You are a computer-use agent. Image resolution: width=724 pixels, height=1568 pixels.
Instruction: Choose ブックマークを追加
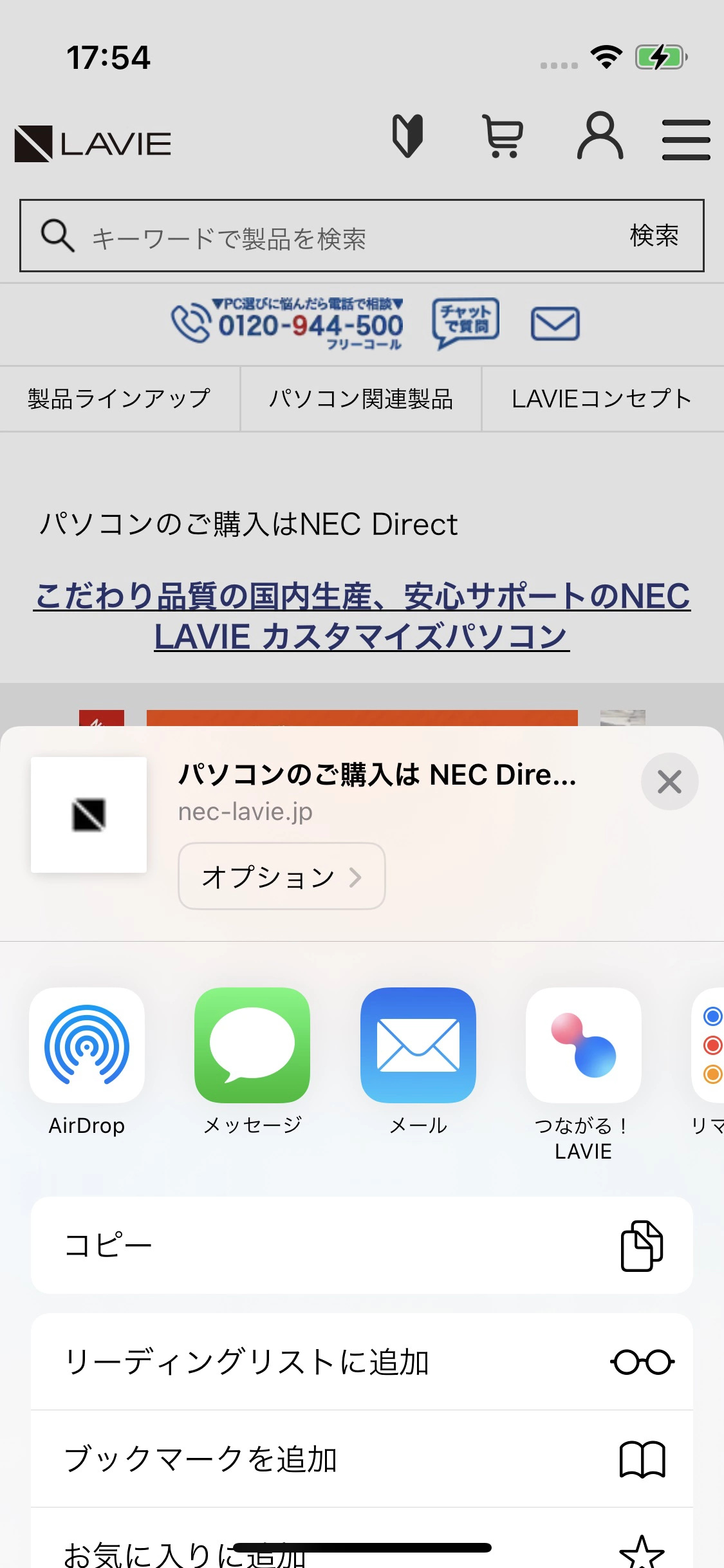(x=362, y=1459)
